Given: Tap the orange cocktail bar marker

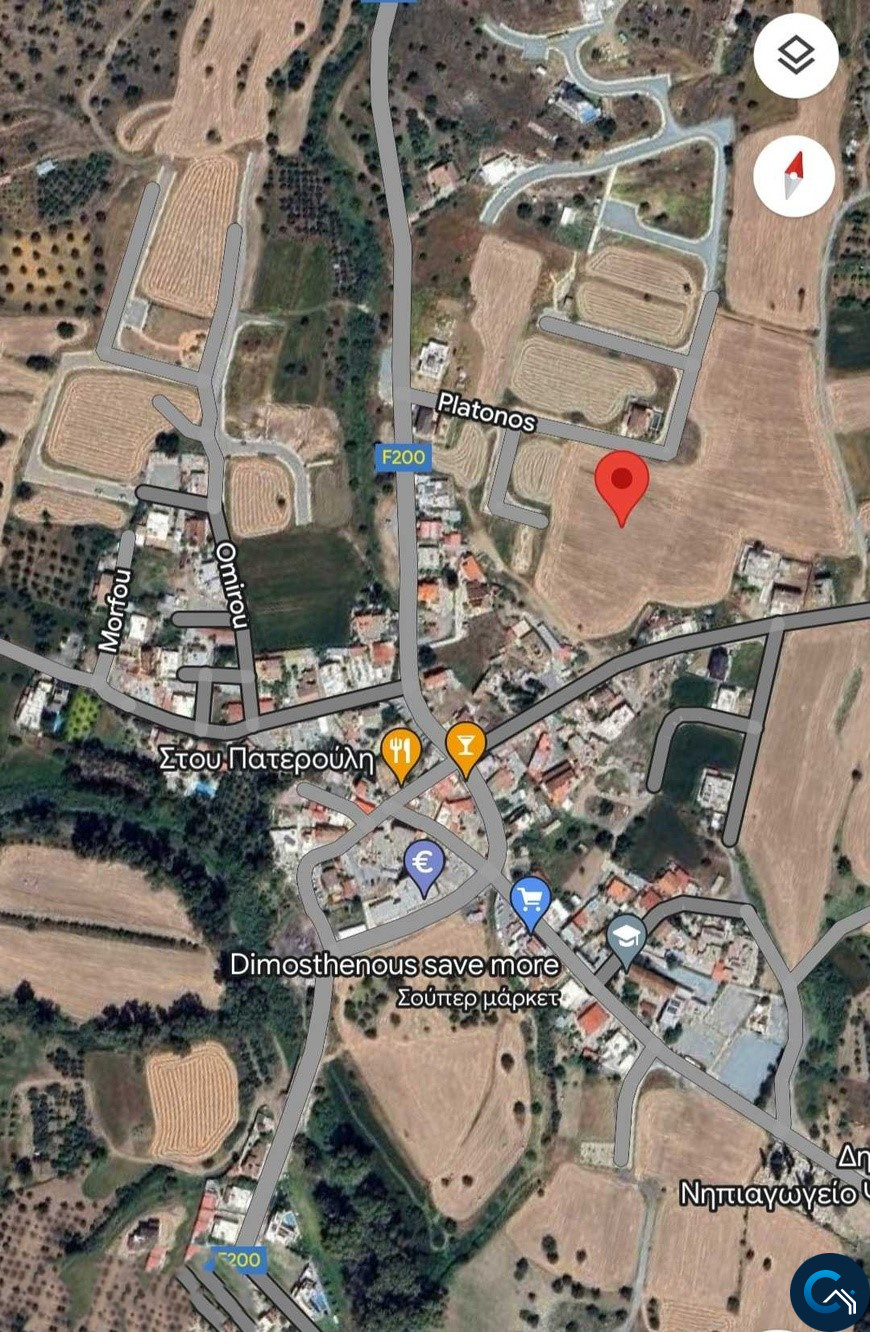Looking at the screenshot, I should [x=465, y=746].
